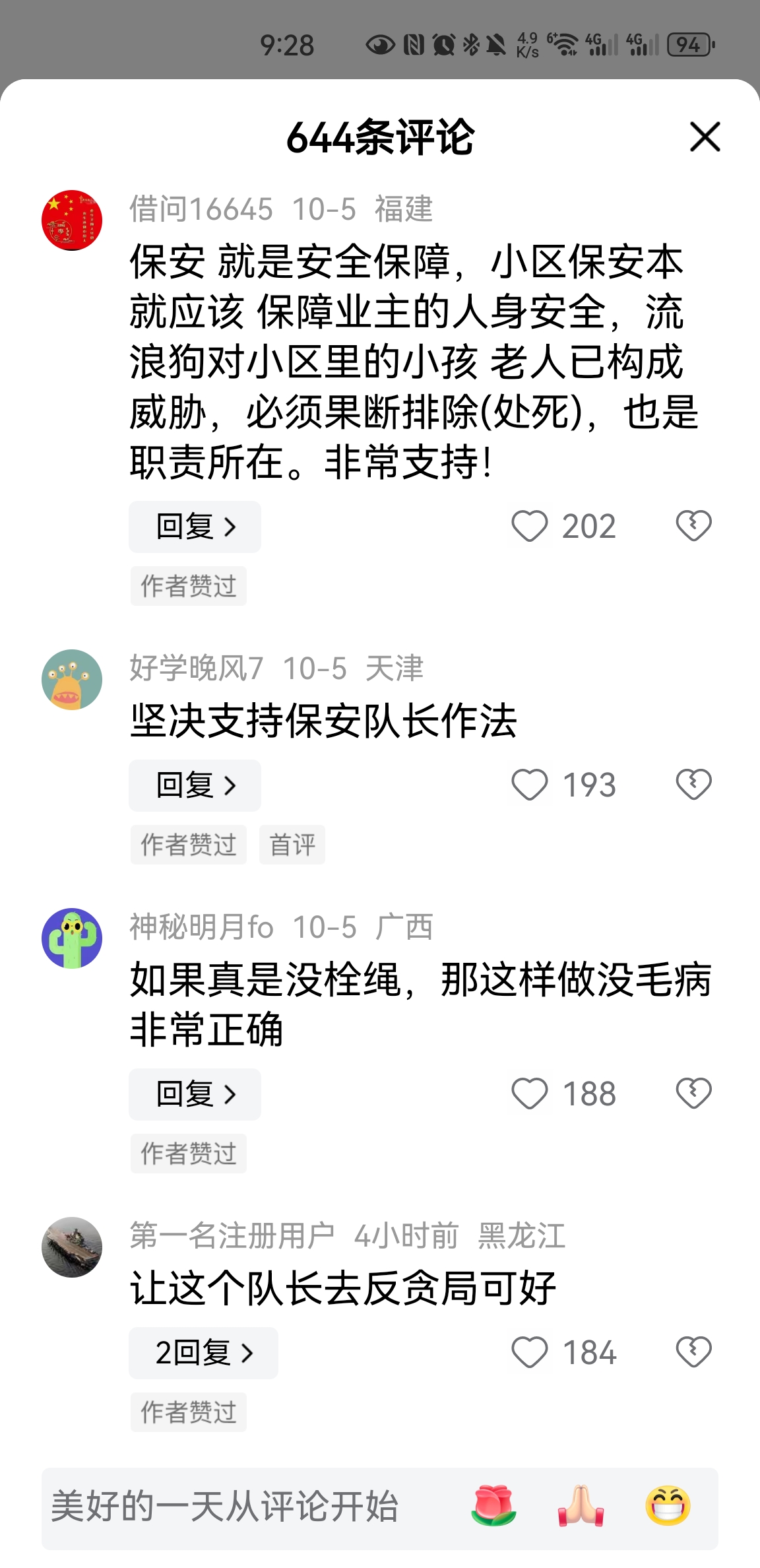Image resolution: width=760 pixels, height=1568 pixels.
Task: Like the comment by 神秘明月fo
Action: pos(530,1094)
